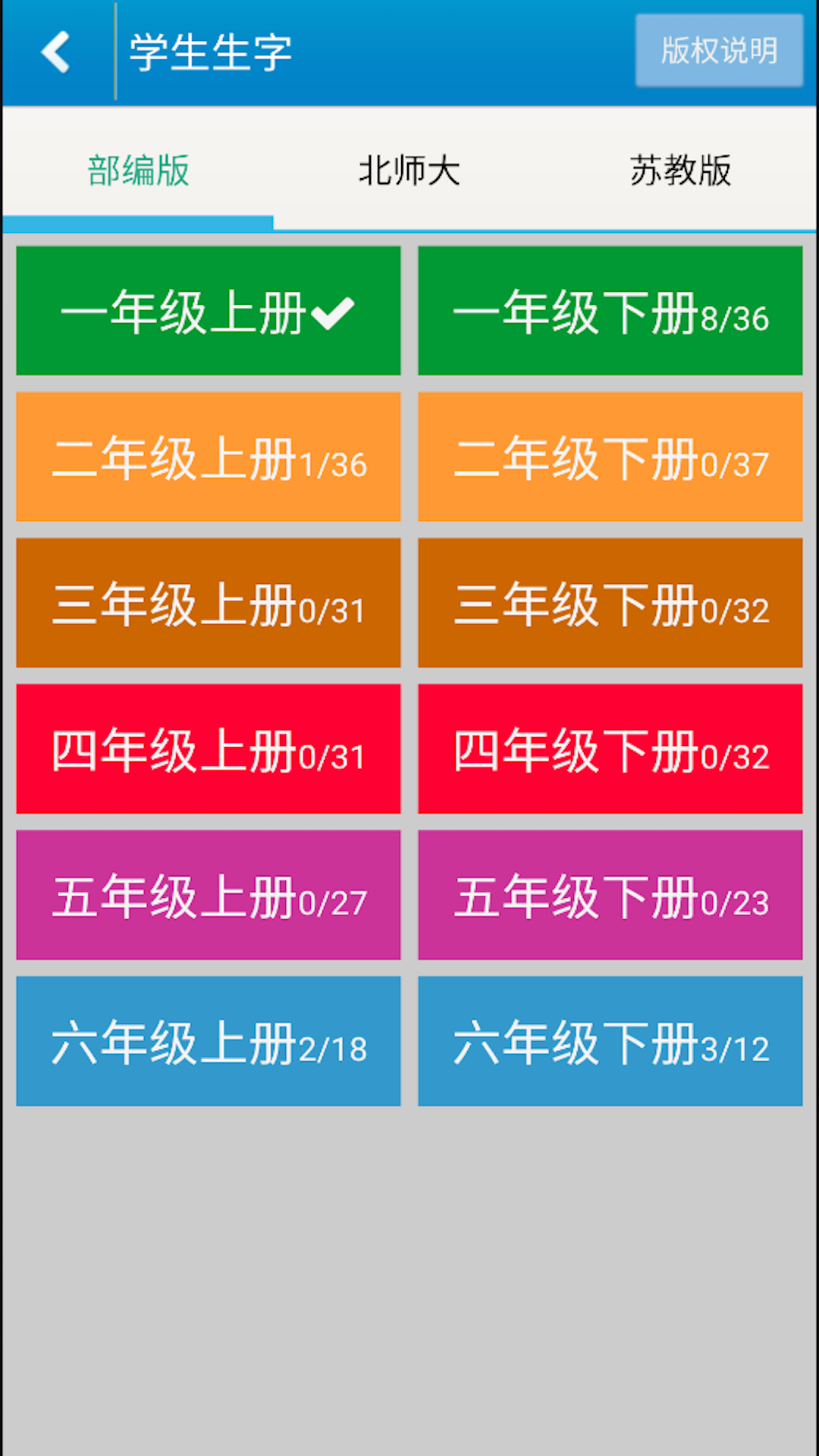Tap 六年级下册 showing 3/12
This screenshot has width=819, height=1456.
610,1041
